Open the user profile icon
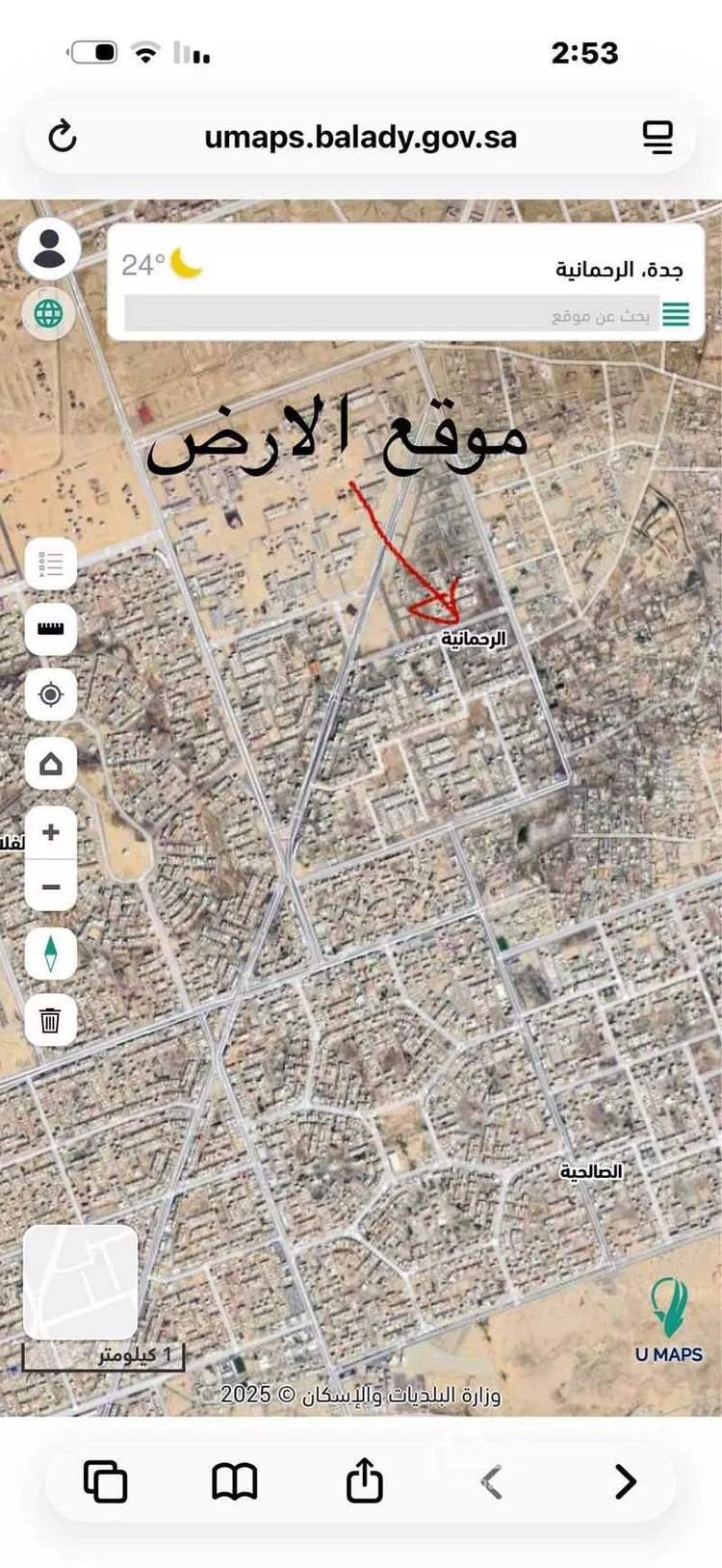Screen dimensions: 722x1568 48,248
